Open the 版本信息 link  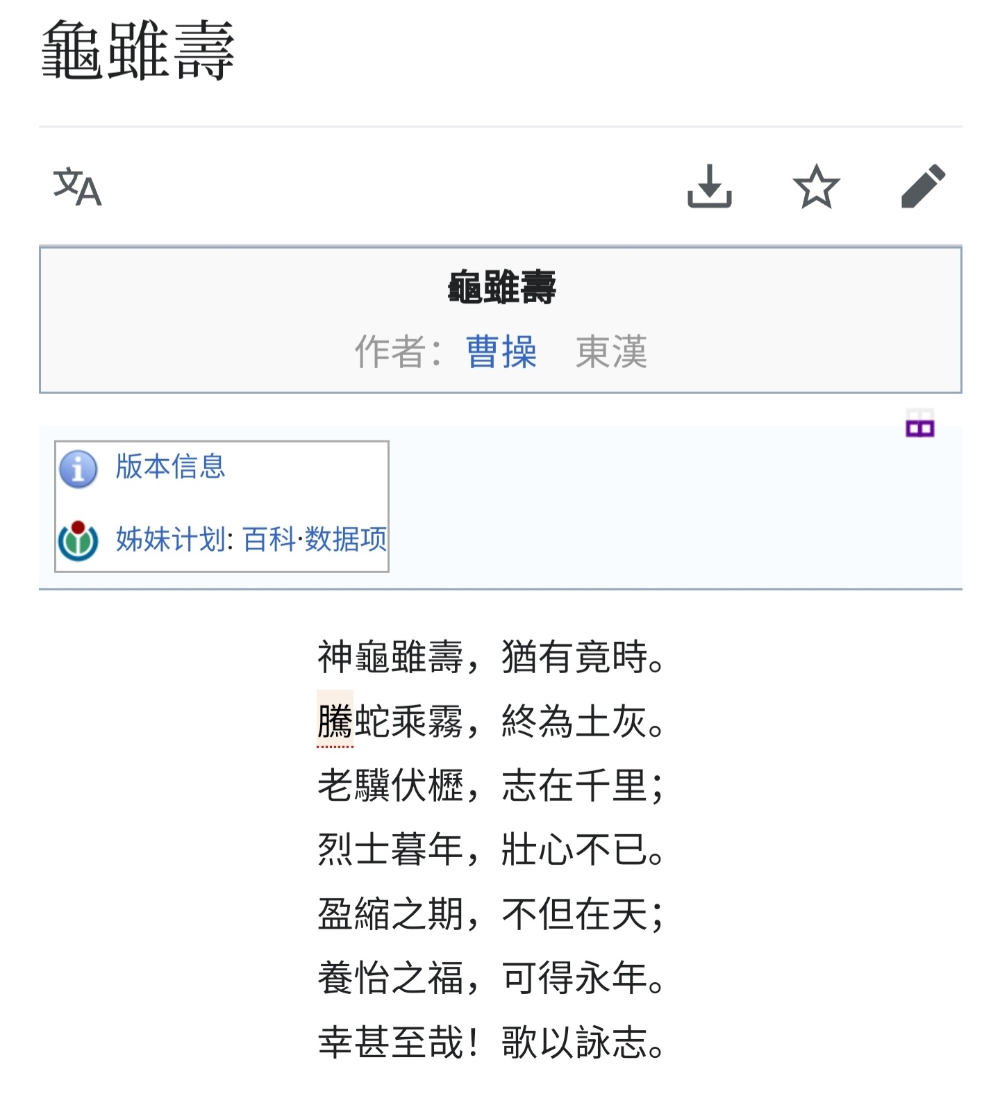click(x=170, y=466)
